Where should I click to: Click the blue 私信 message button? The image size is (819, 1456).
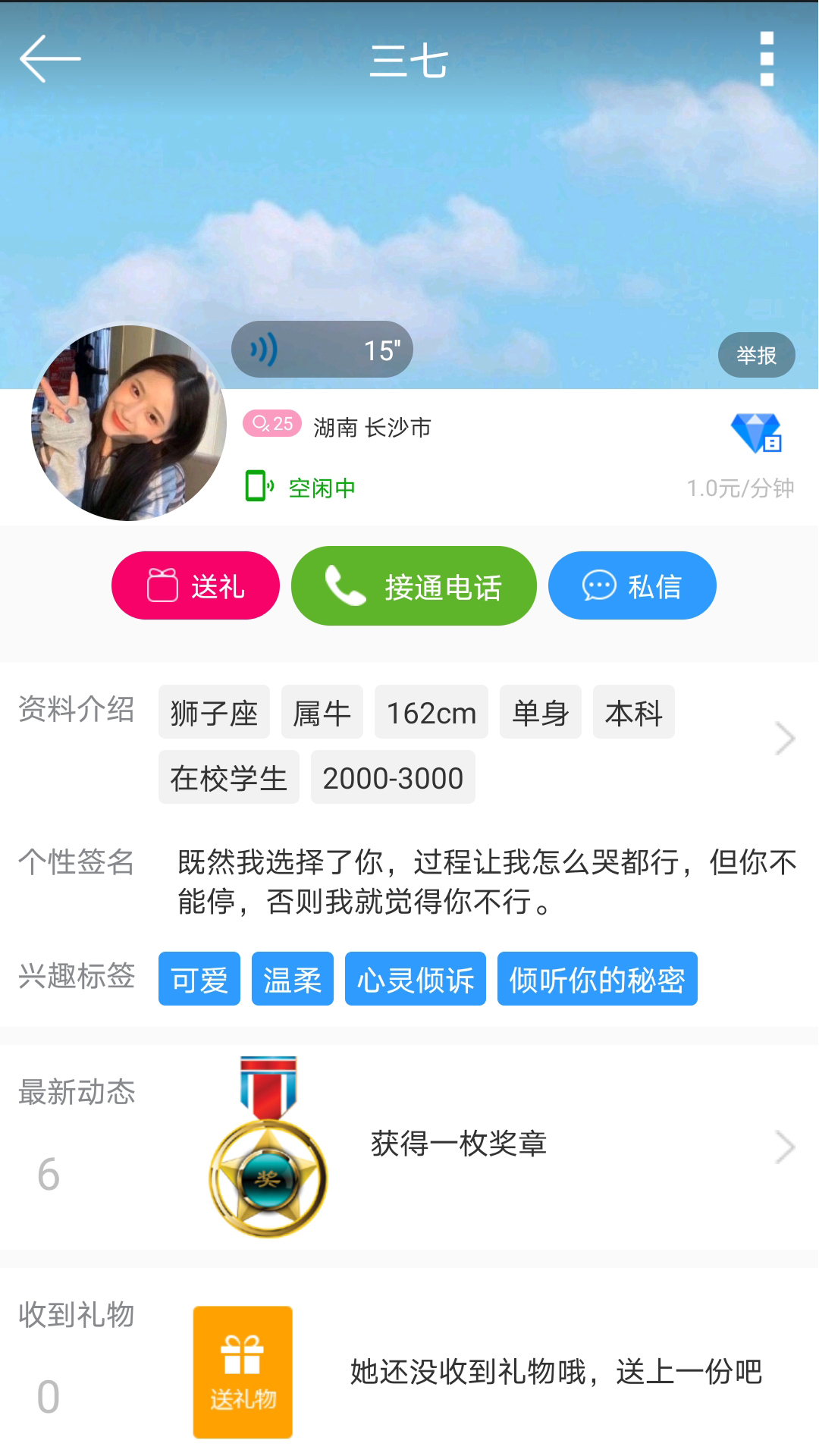(632, 585)
